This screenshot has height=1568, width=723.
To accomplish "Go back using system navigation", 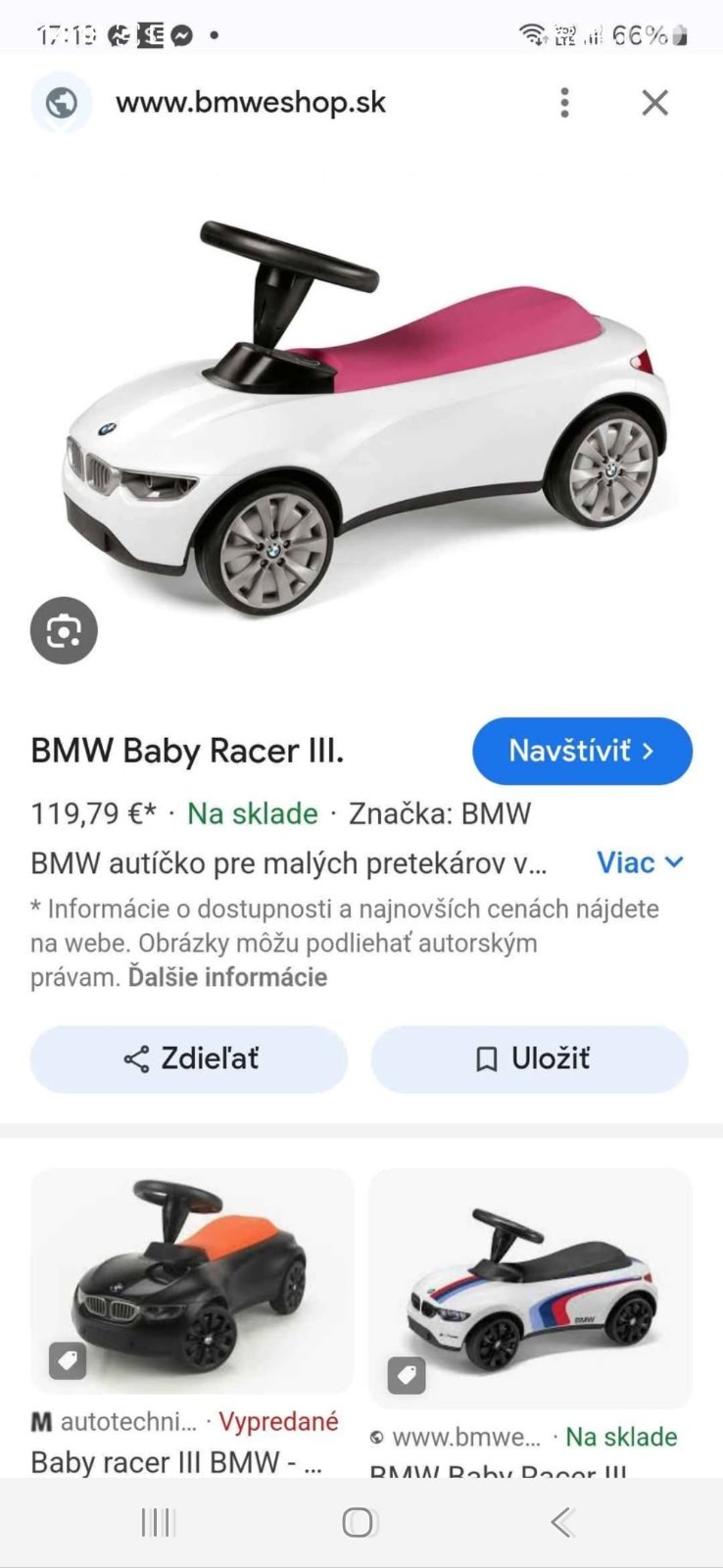I will click(x=561, y=1522).
